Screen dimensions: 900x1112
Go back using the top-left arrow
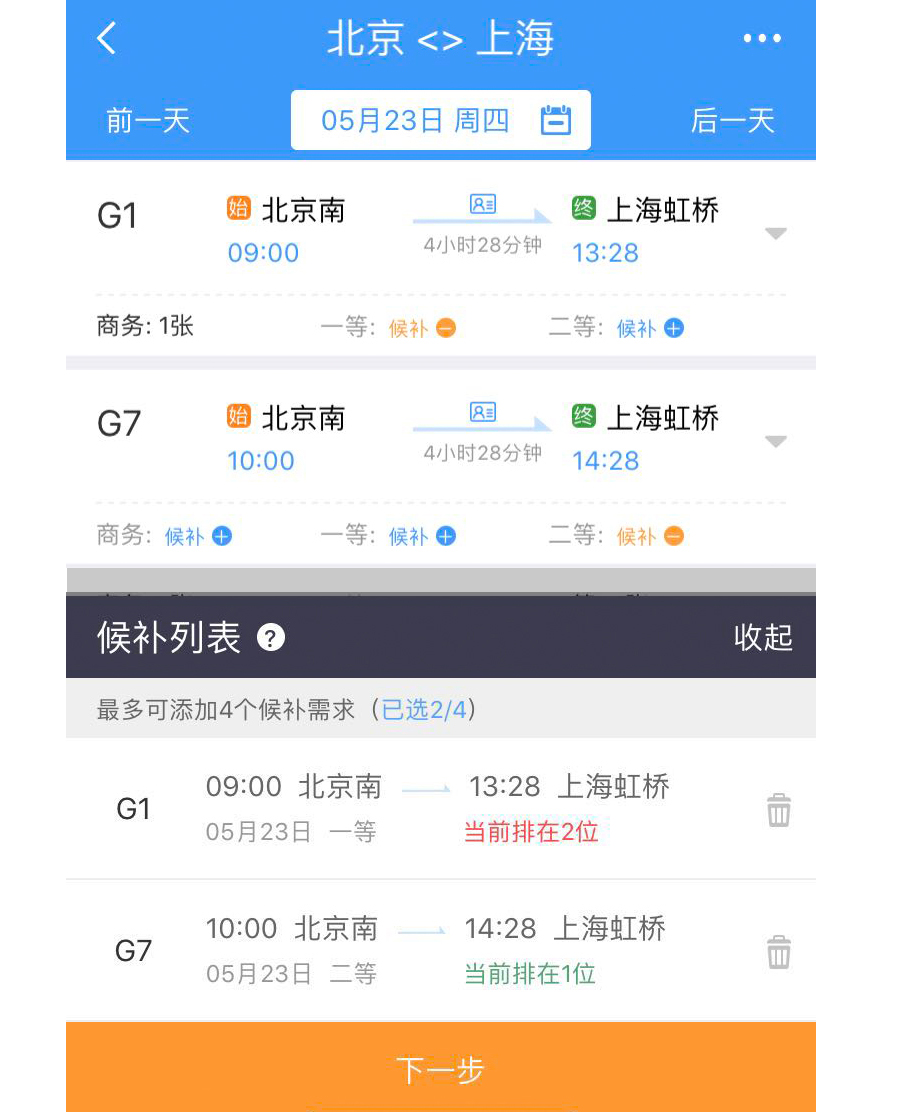point(107,39)
